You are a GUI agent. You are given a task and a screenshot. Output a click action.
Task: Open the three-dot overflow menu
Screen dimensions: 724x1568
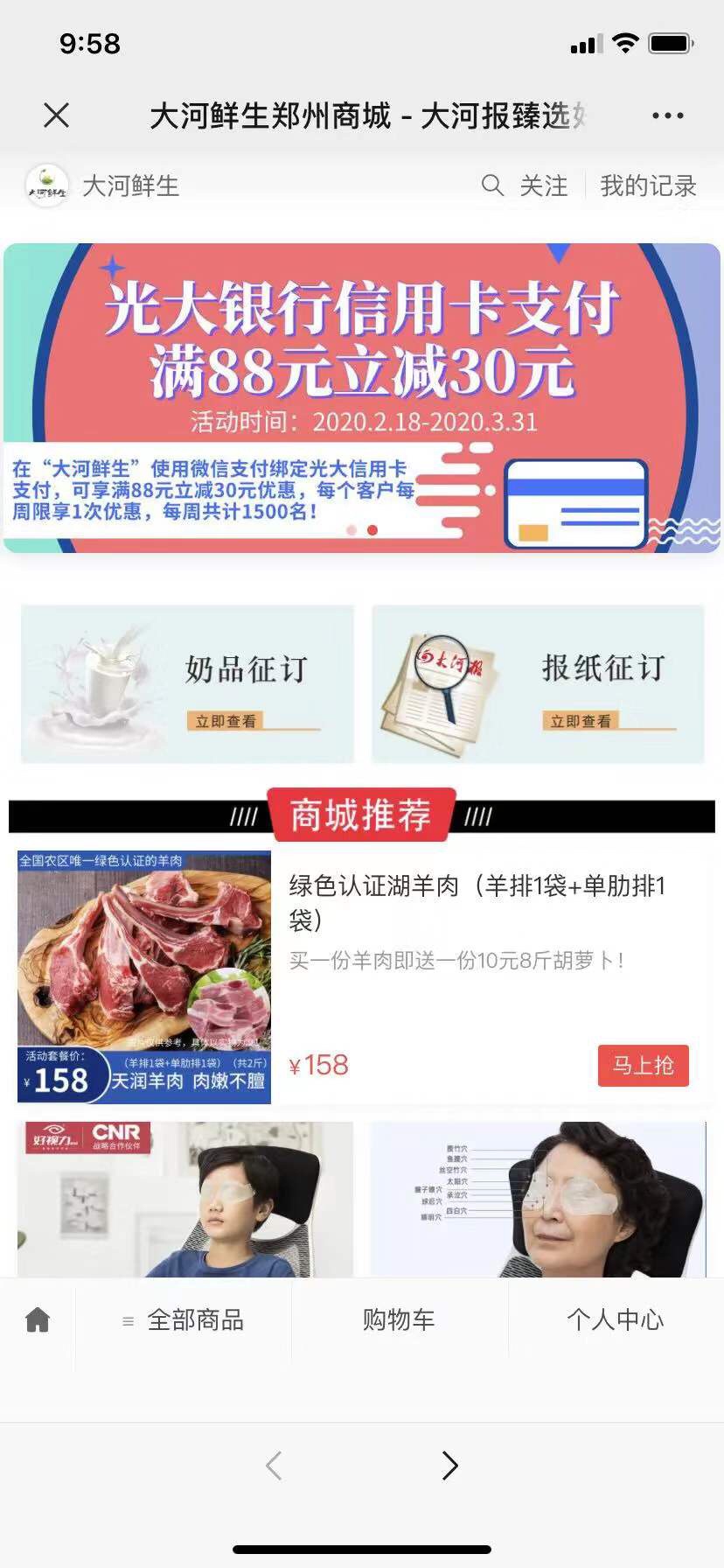667,115
